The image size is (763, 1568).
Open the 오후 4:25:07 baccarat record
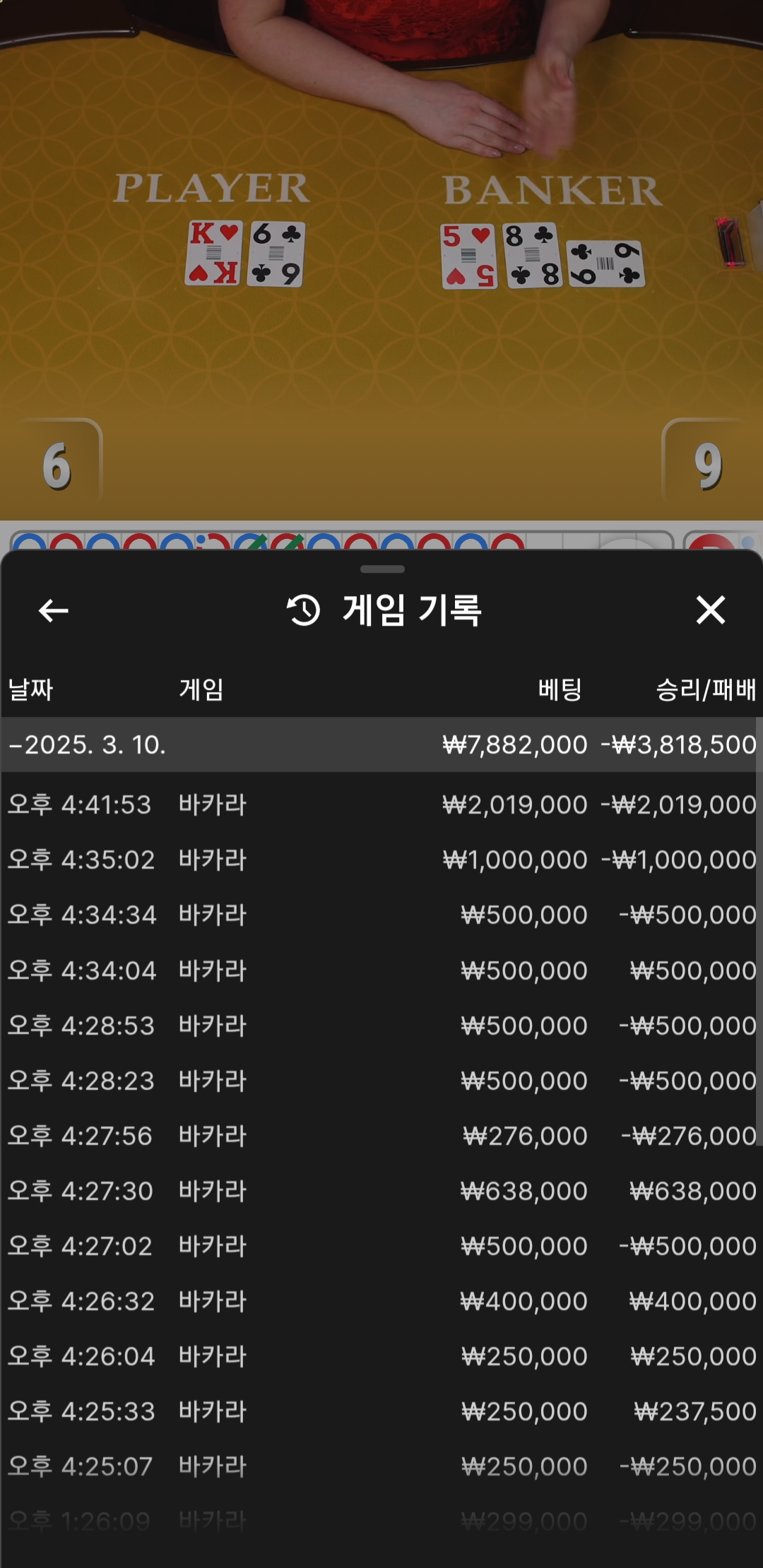pyautogui.click(x=381, y=1466)
